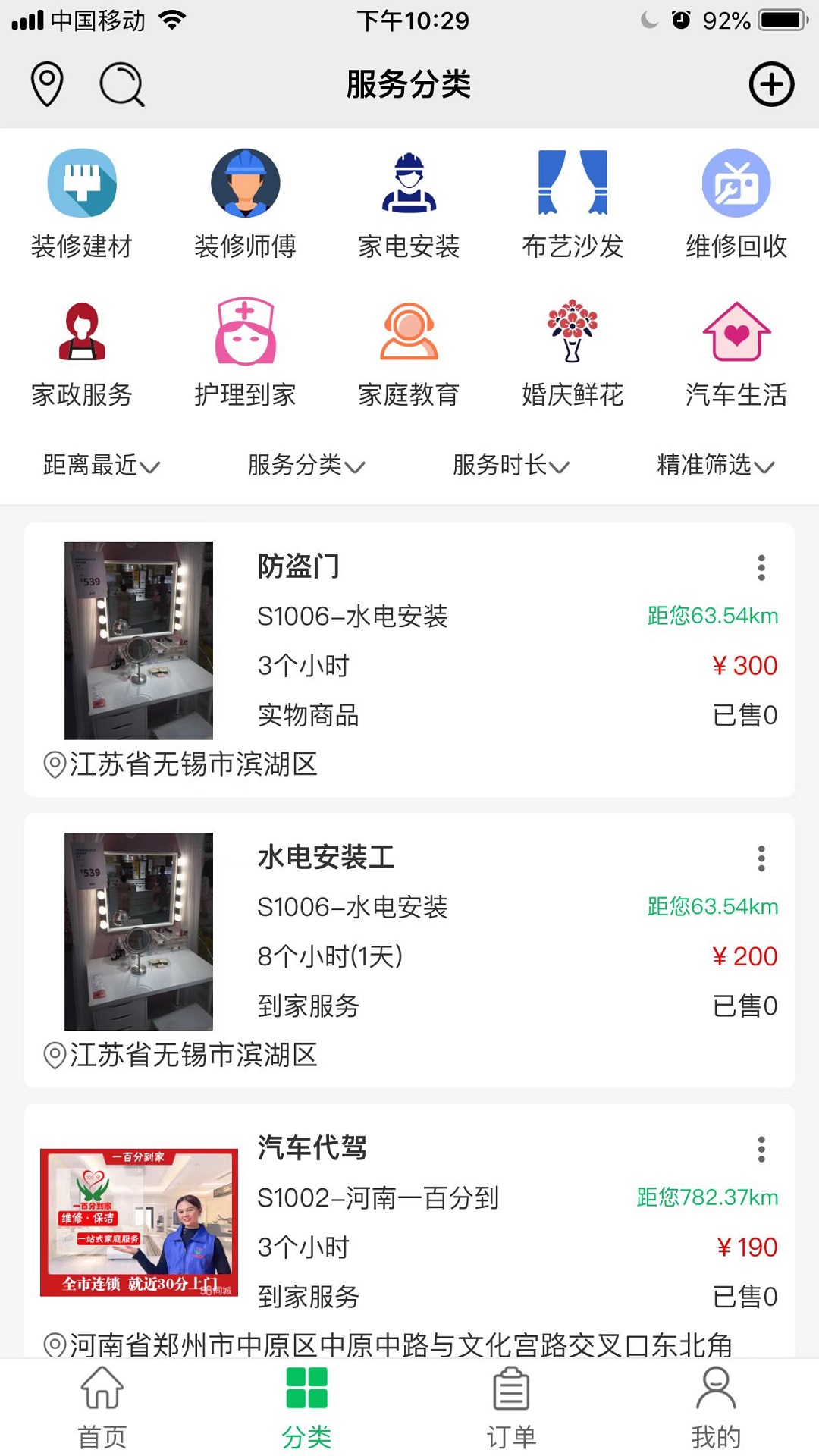Open more options for 防盗门 listing

pos(761,566)
